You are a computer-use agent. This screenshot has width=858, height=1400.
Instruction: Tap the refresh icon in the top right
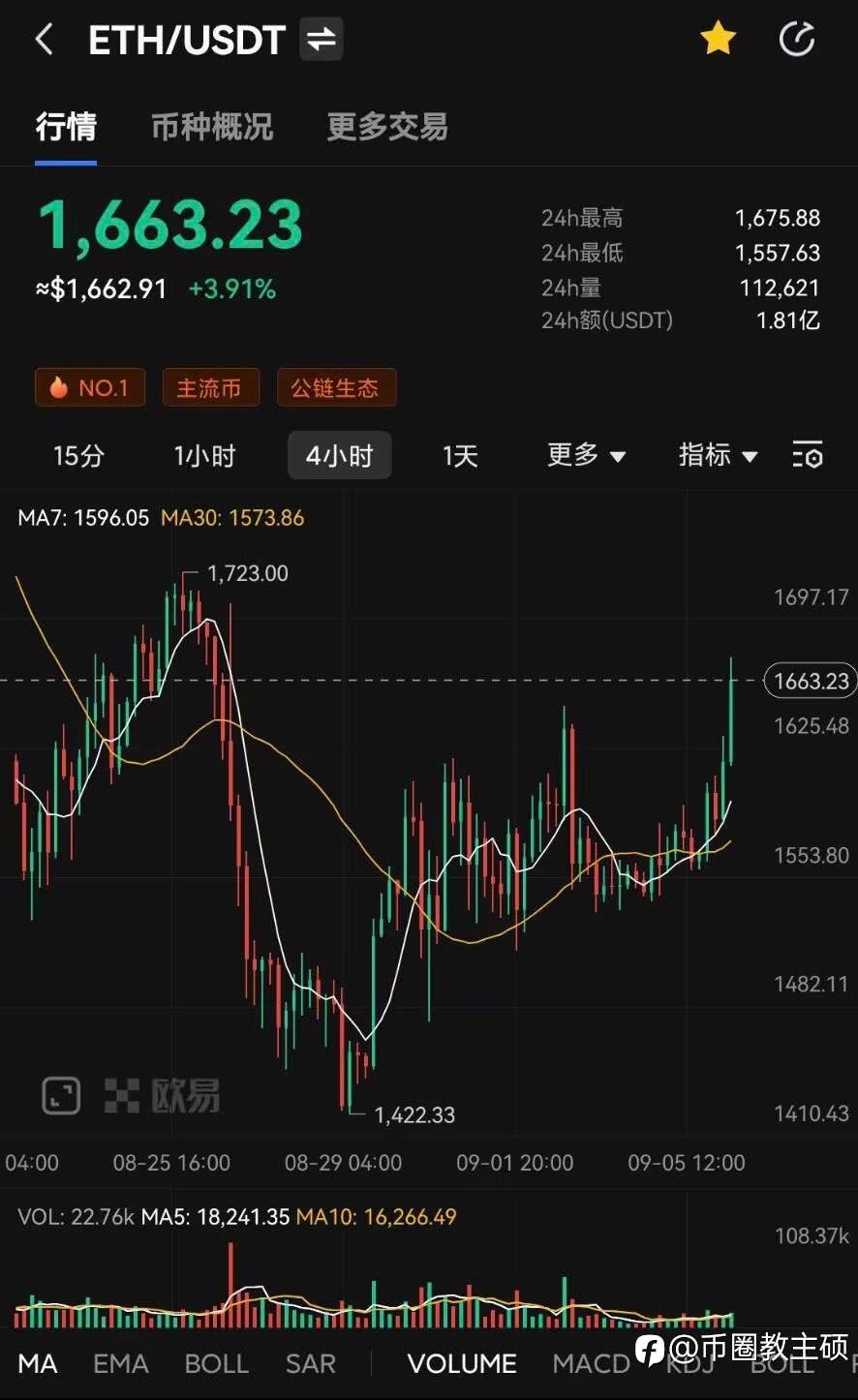[x=796, y=40]
